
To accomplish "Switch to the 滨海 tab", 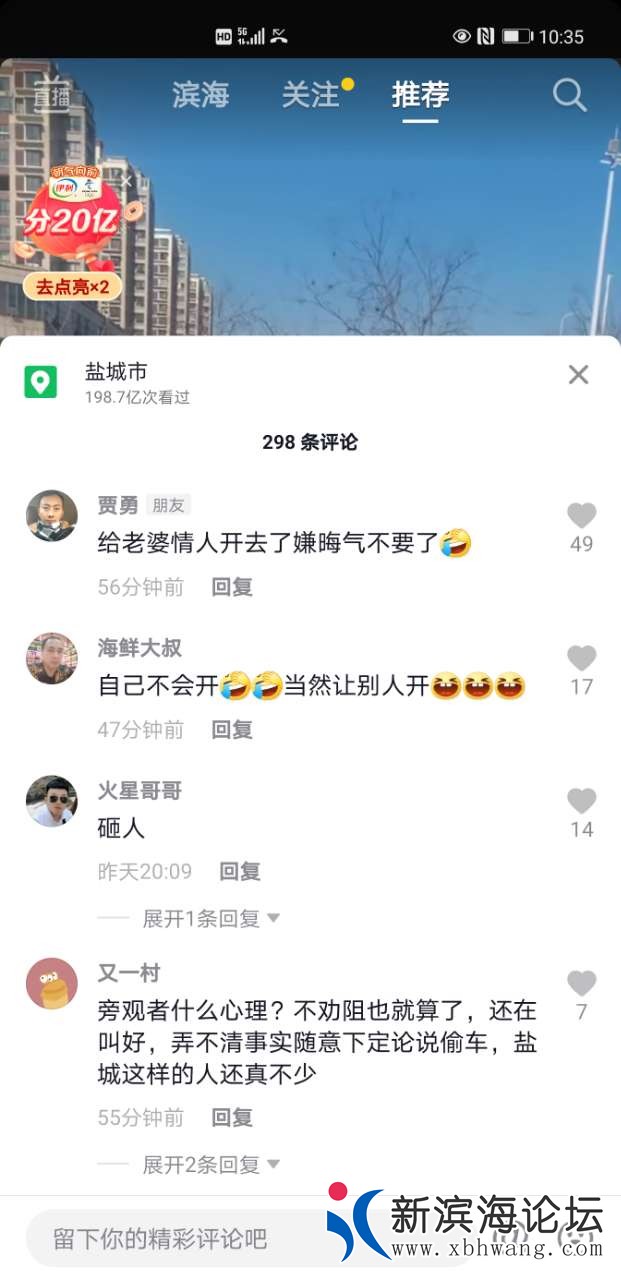I will [200, 95].
